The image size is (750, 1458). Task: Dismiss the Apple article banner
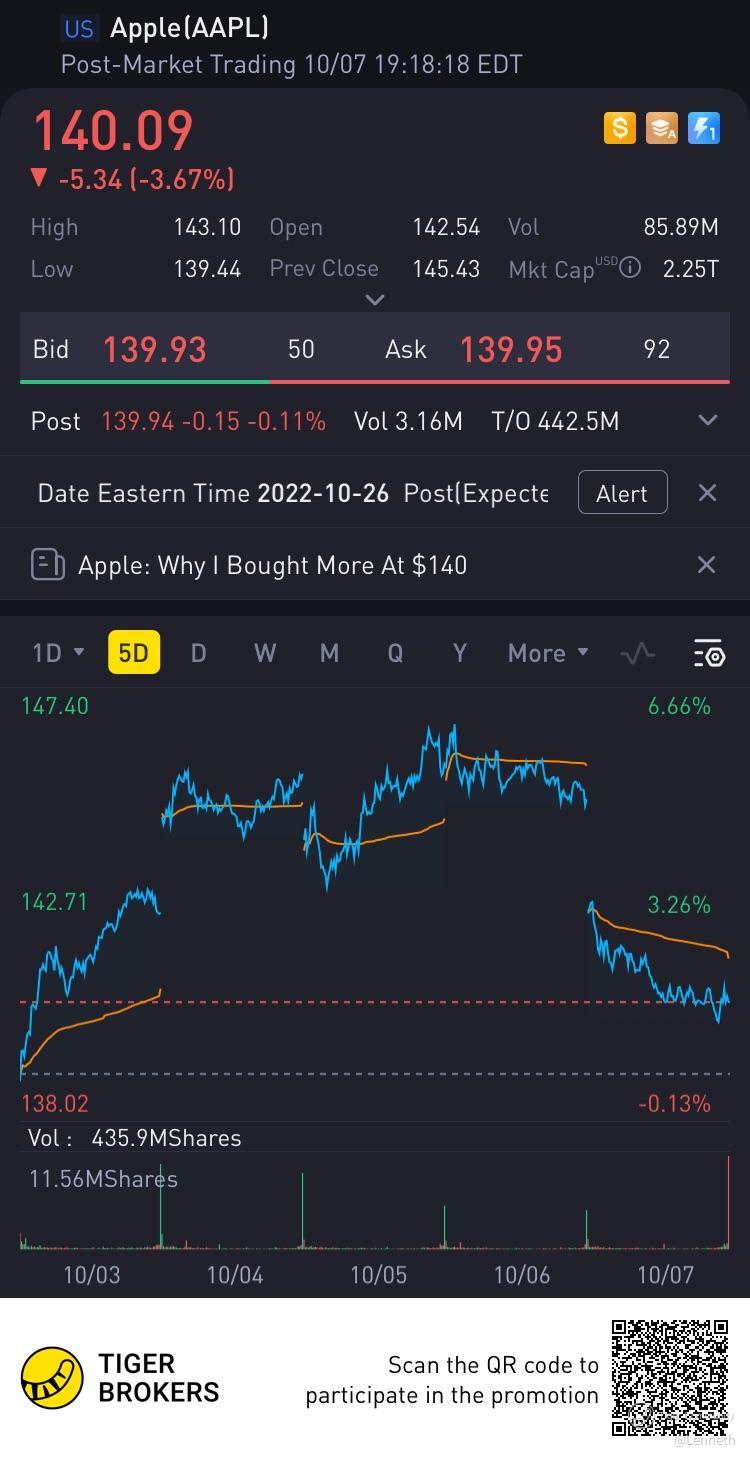(x=706, y=565)
